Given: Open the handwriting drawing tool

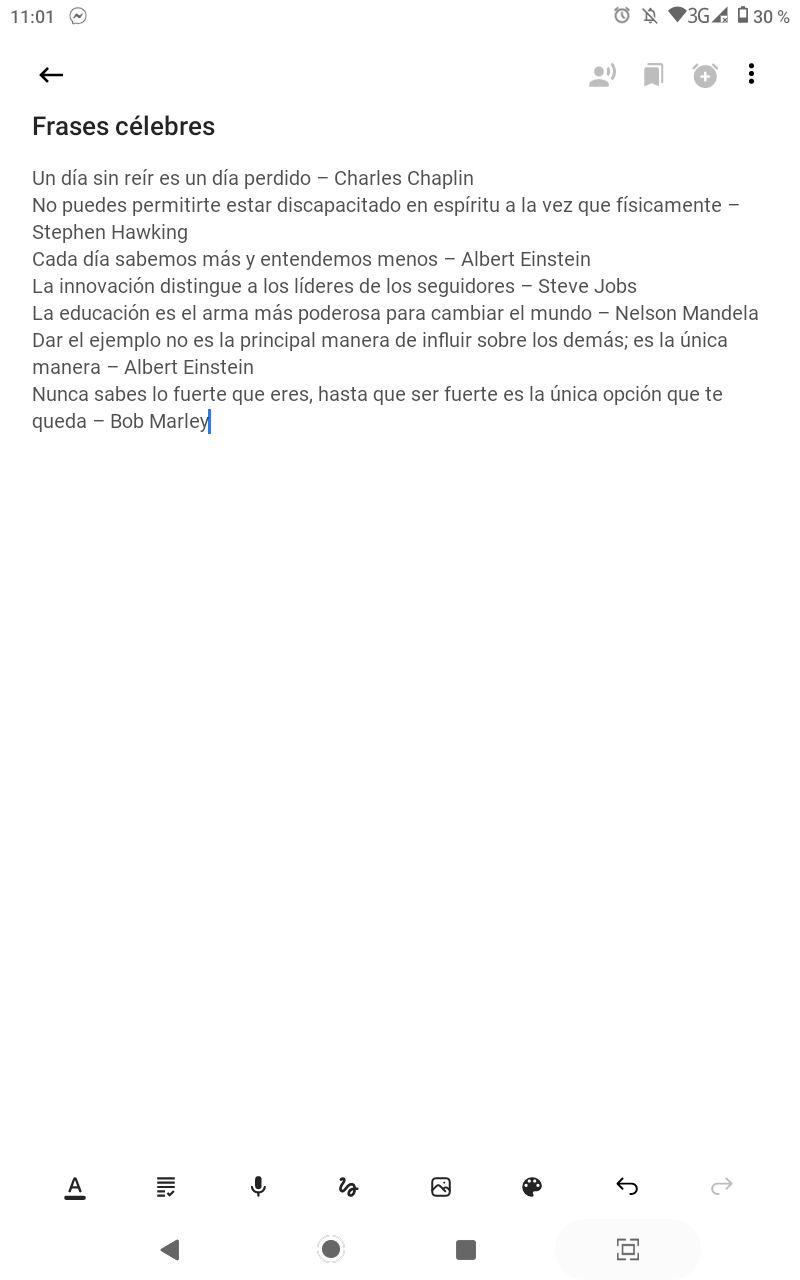Looking at the screenshot, I should coord(349,1187).
